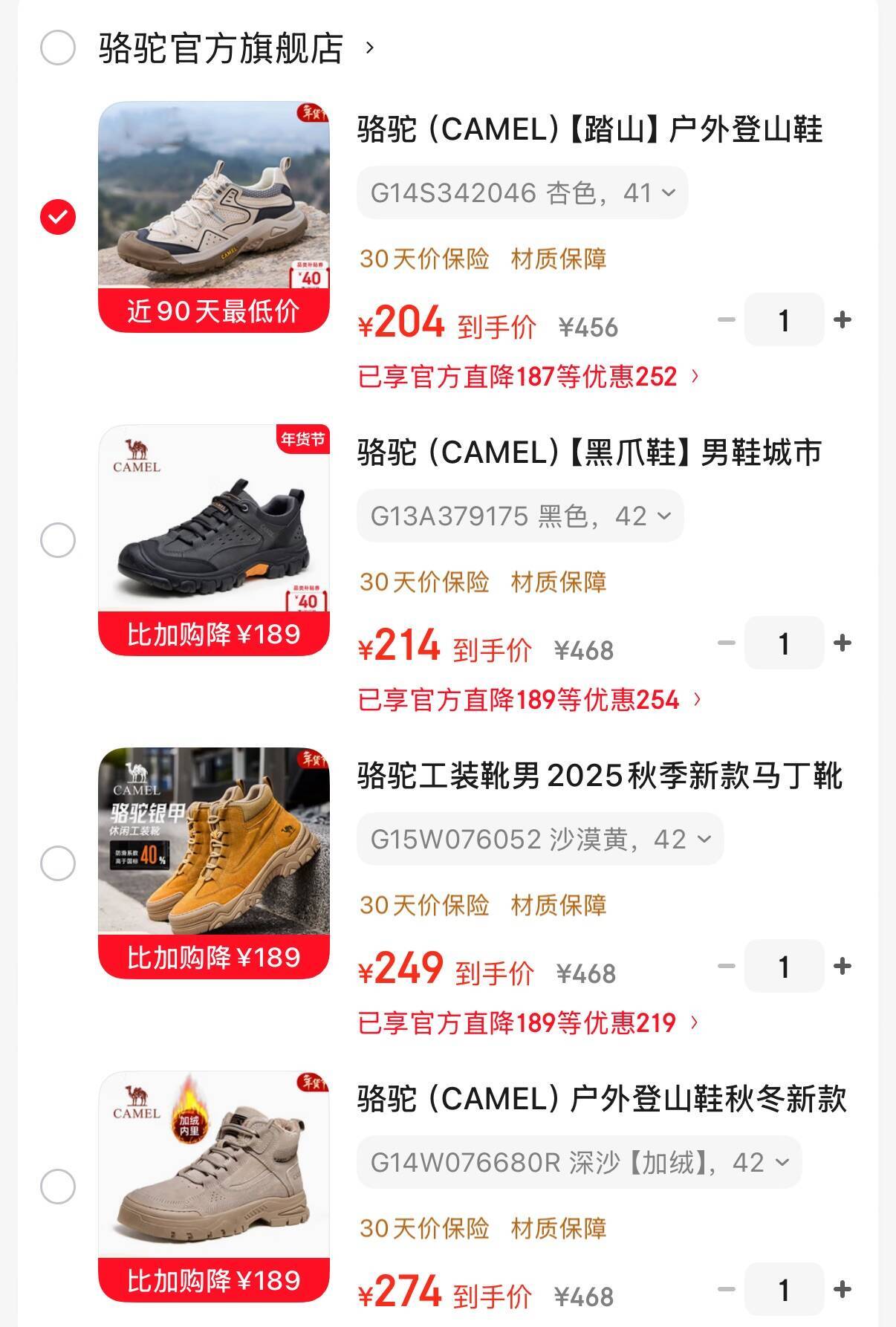Change size/color for G14W076680R 深沙加绒 42
The height and width of the screenshot is (1327, 896).
pos(578,1163)
